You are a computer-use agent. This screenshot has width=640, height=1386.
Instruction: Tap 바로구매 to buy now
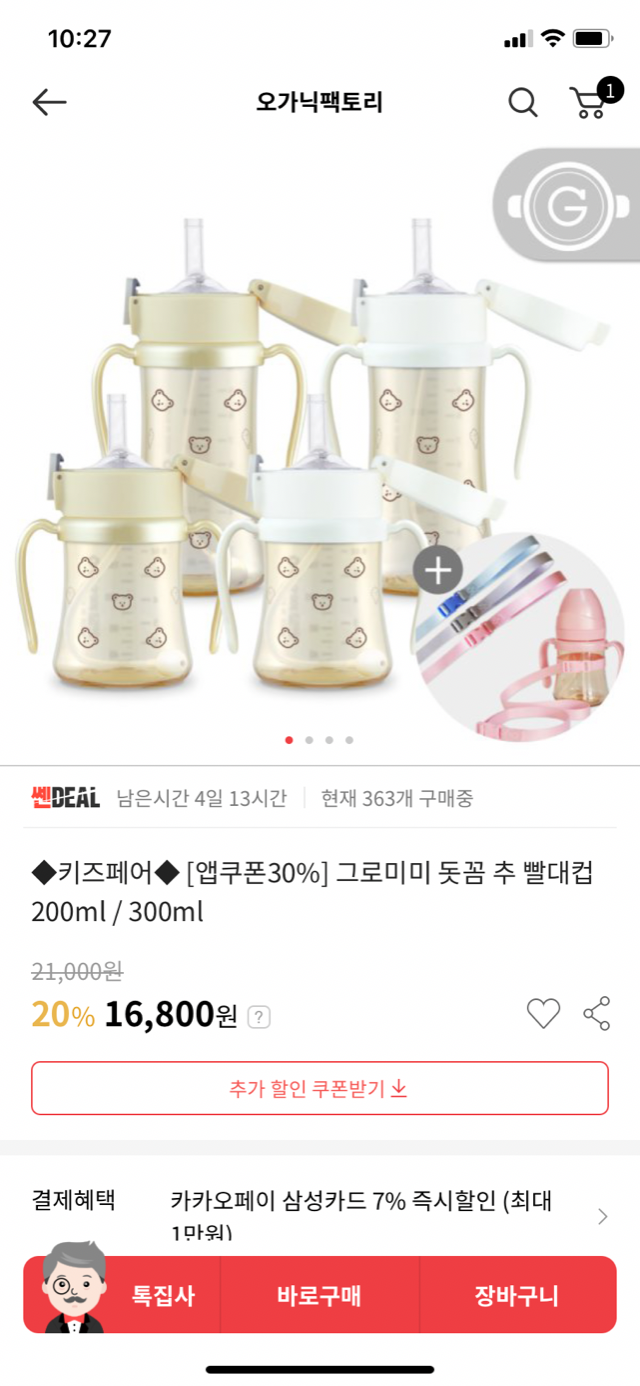tap(319, 1296)
